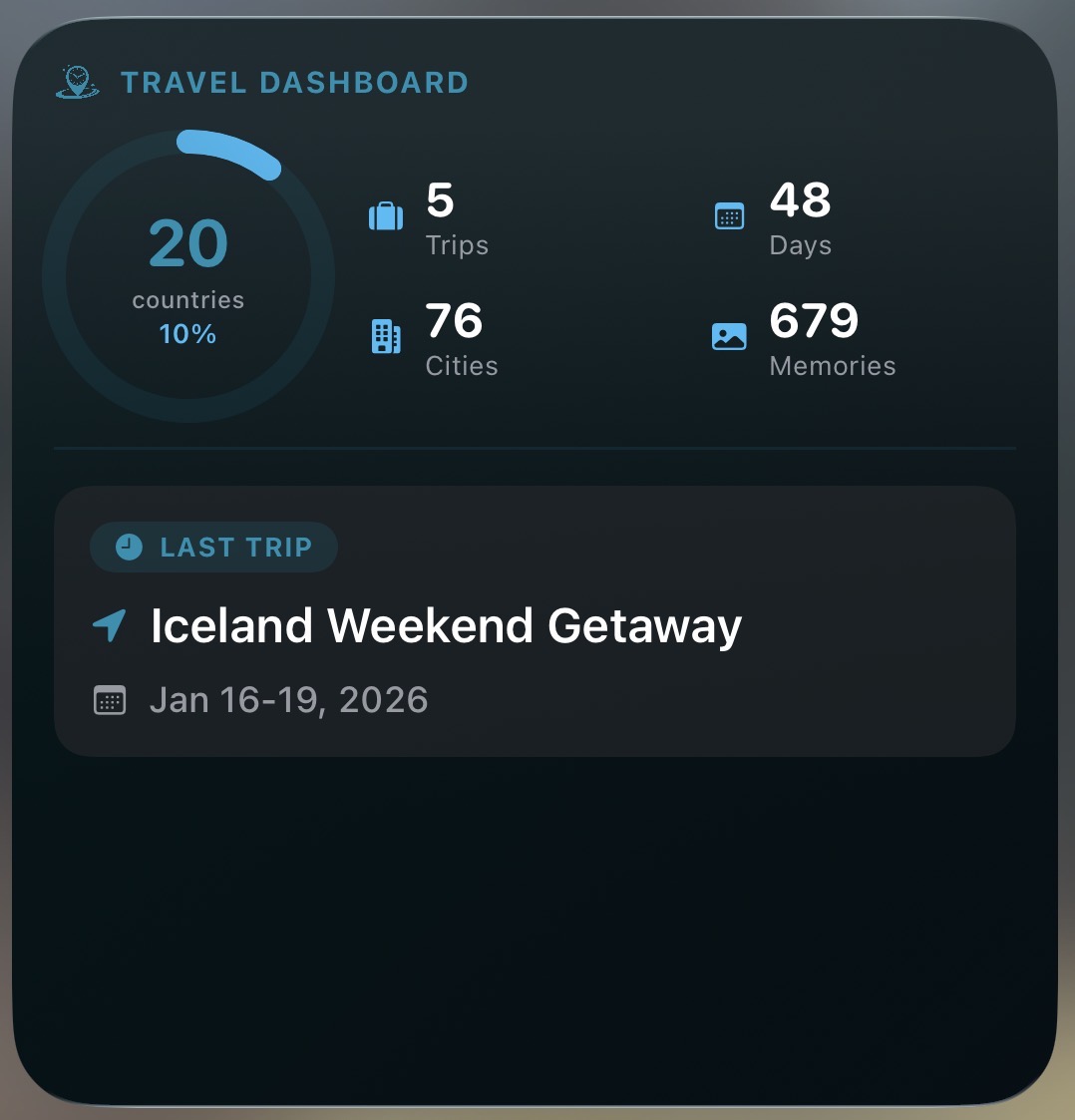This screenshot has height=1120, width=1075.
Task: Select the 20 countries counter
Action: (188, 242)
